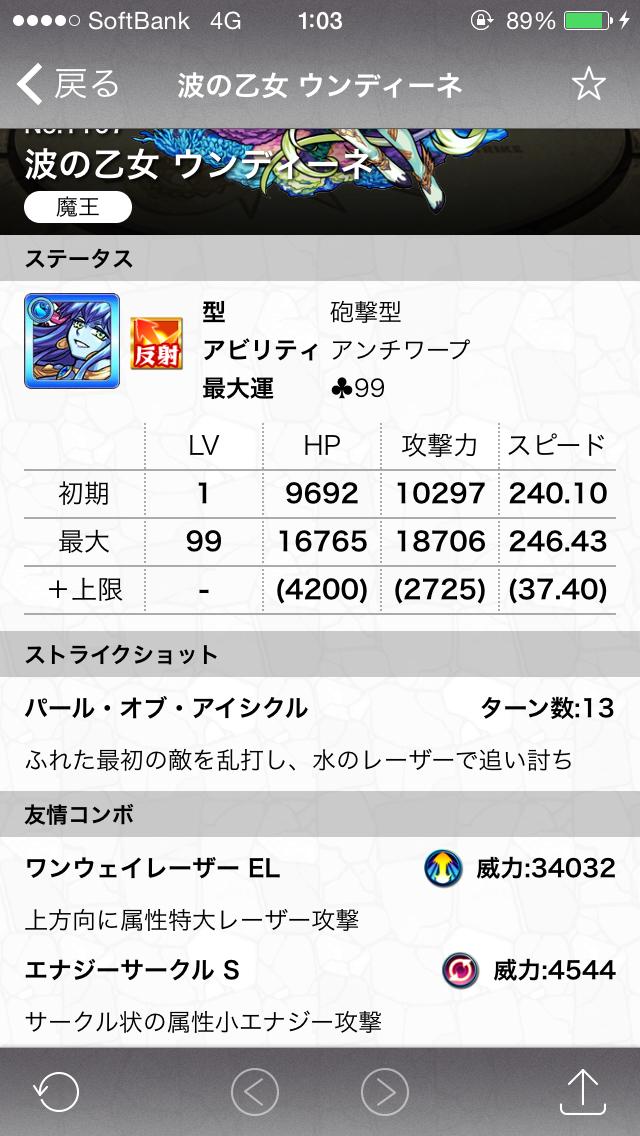Tap the 戻る back button
Screen dimensions: 640x1136
click(68, 84)
